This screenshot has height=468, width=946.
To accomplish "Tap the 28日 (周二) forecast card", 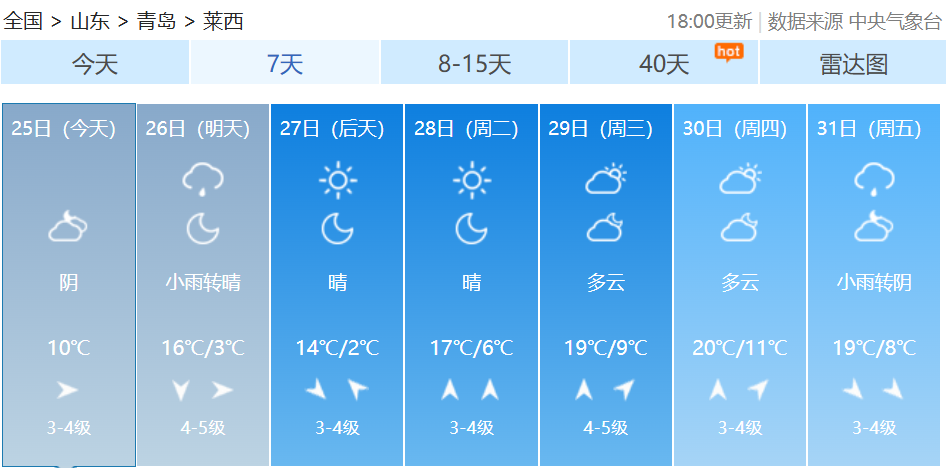I will click(471, 284).
